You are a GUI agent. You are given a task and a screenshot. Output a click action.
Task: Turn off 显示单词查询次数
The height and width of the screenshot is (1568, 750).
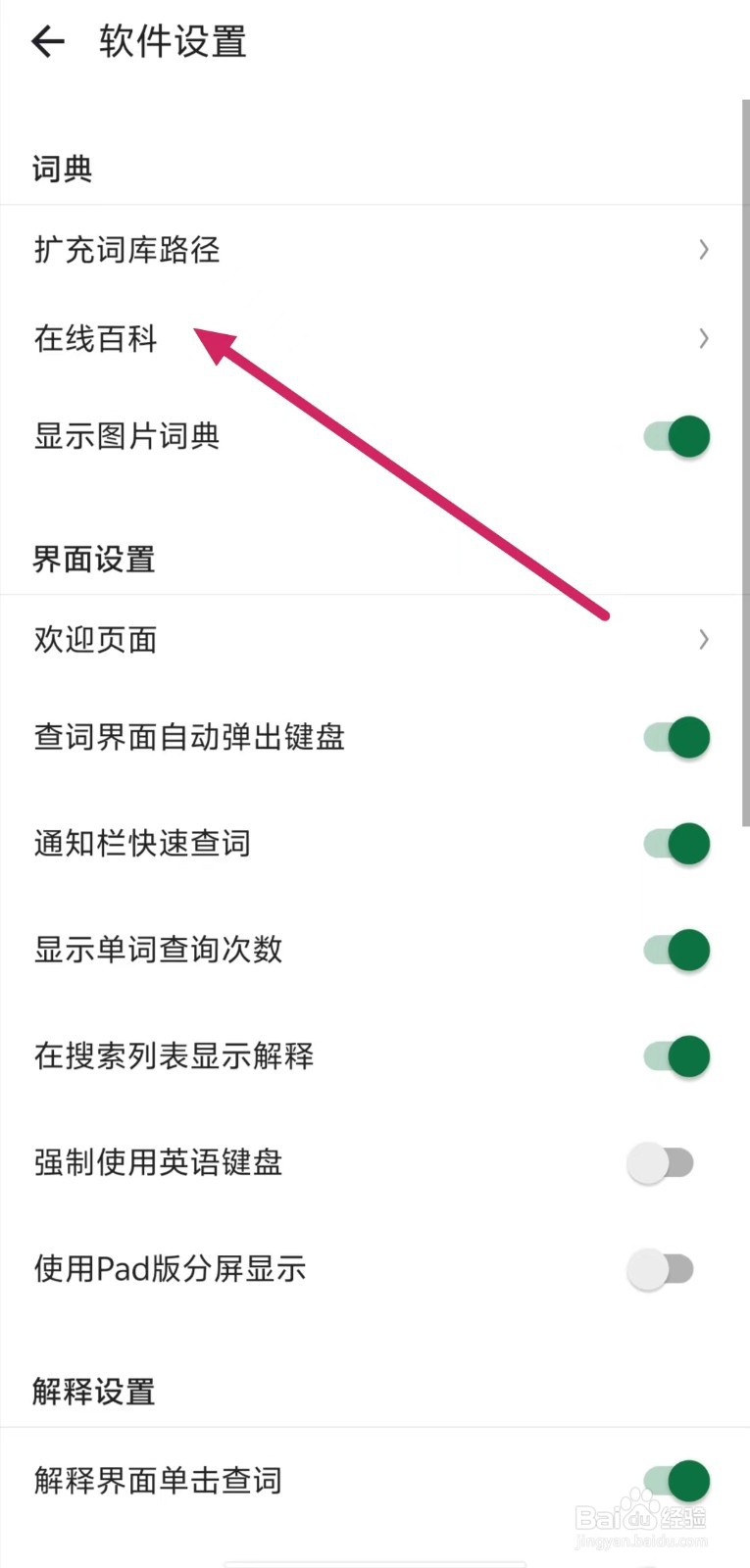coord(675,949)
